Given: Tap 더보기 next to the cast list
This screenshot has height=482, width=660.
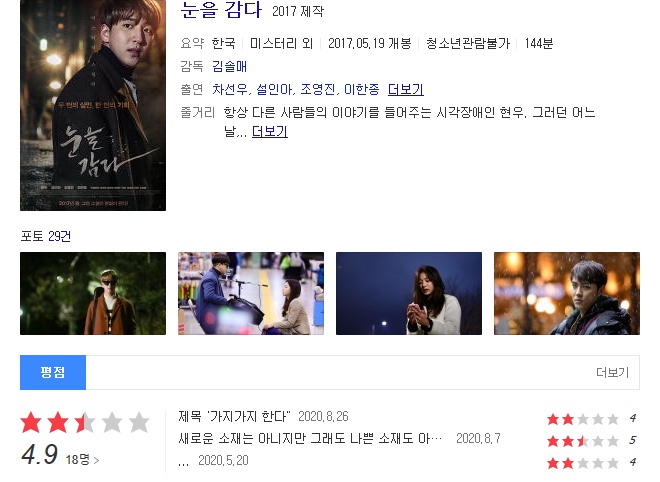Looking at the screenshot, I should click(406, 89).
